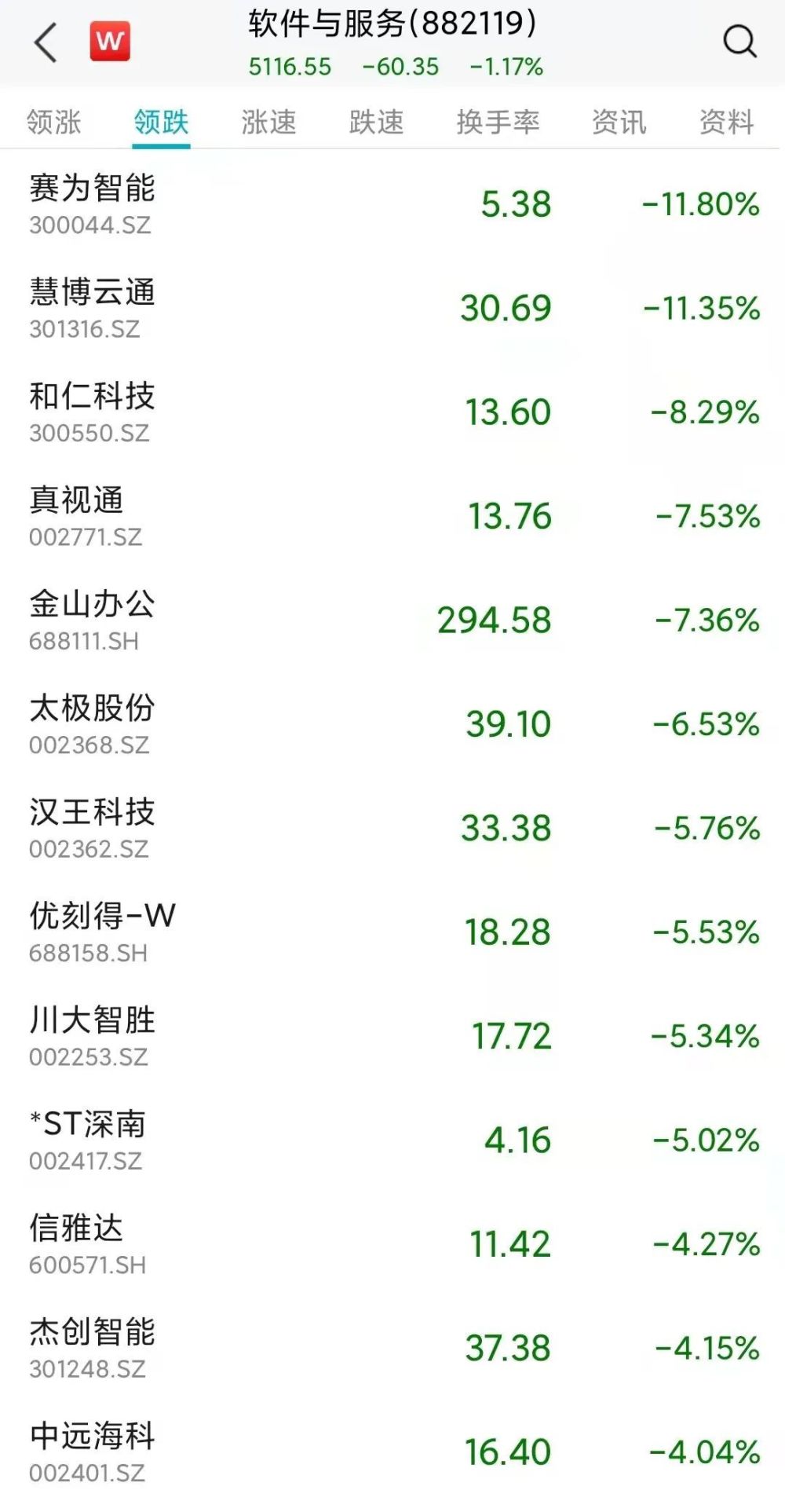View 川大智胜 stock details
The image size is (785, 1512).
click(x=392, y=1036)
